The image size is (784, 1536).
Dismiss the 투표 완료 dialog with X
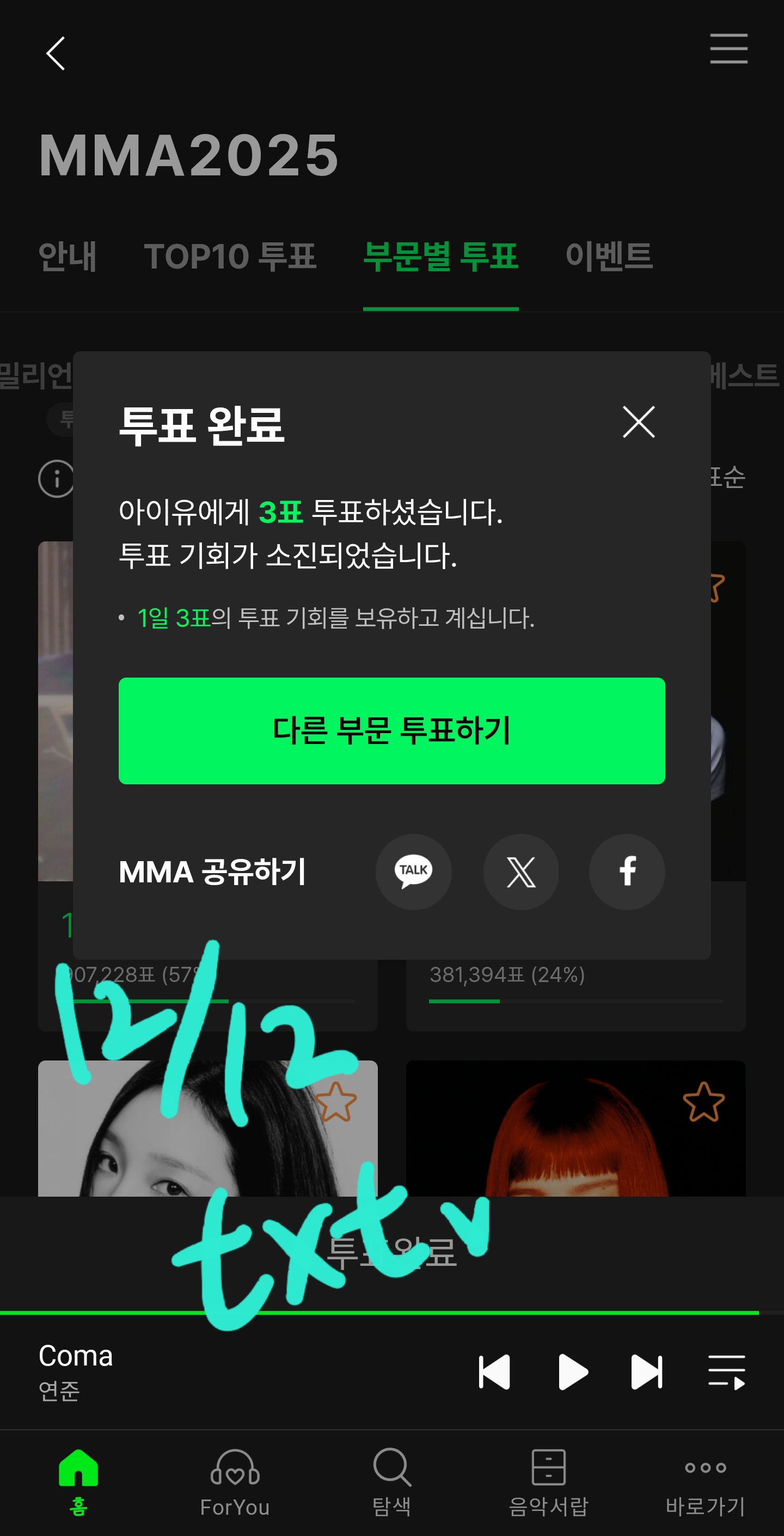(x=639, y=423)
